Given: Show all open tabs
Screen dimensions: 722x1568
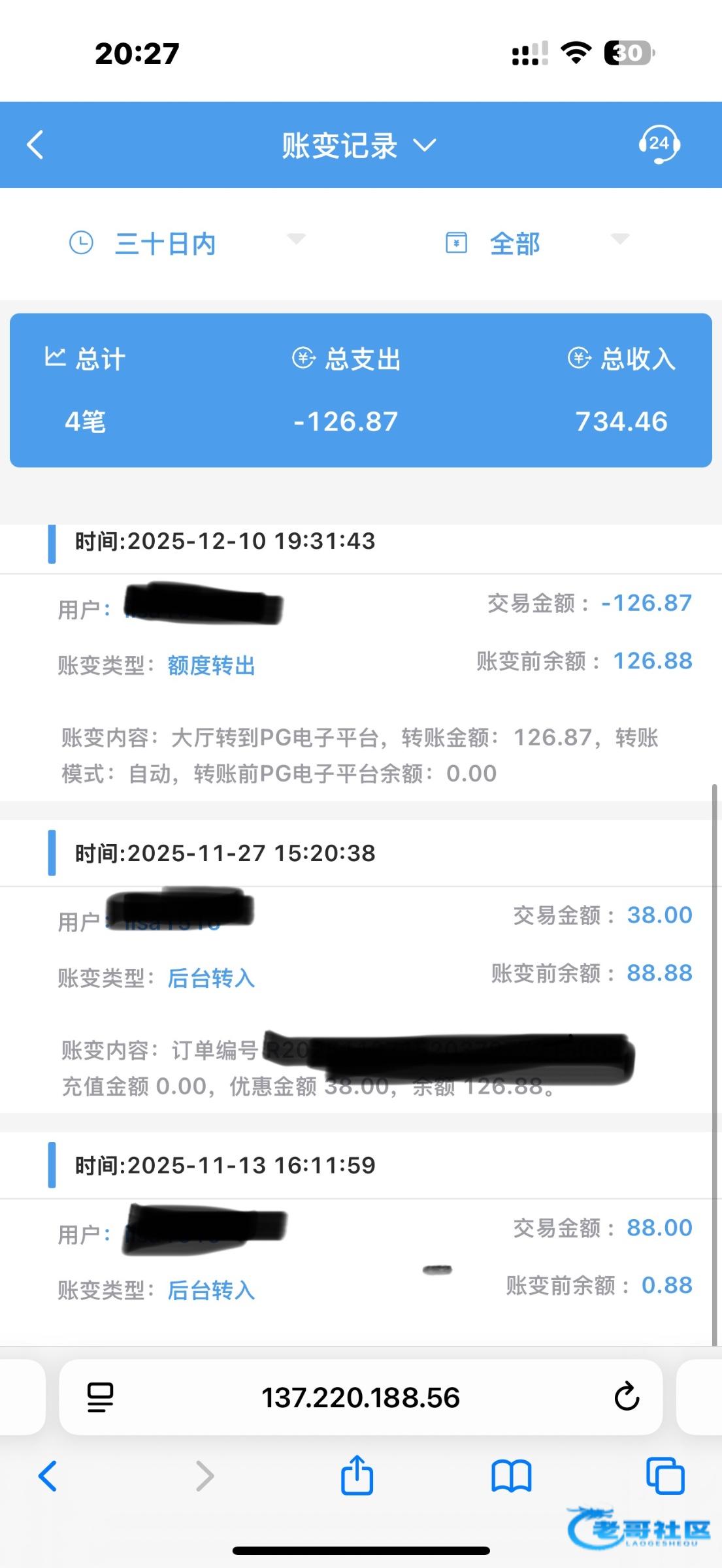Looking at the screenshot, I should tap(665, 1476).
